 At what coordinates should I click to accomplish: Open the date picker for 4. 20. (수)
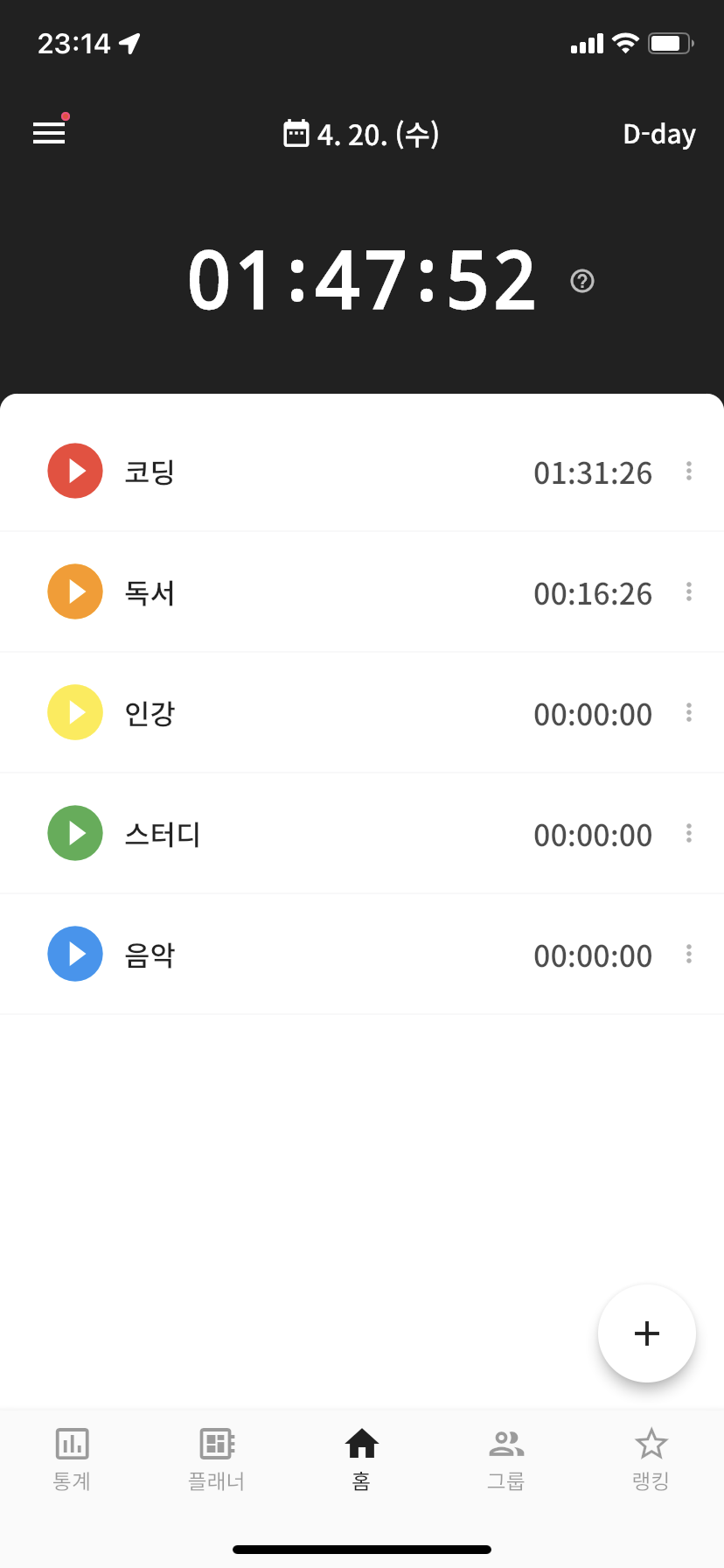[361, 134]
